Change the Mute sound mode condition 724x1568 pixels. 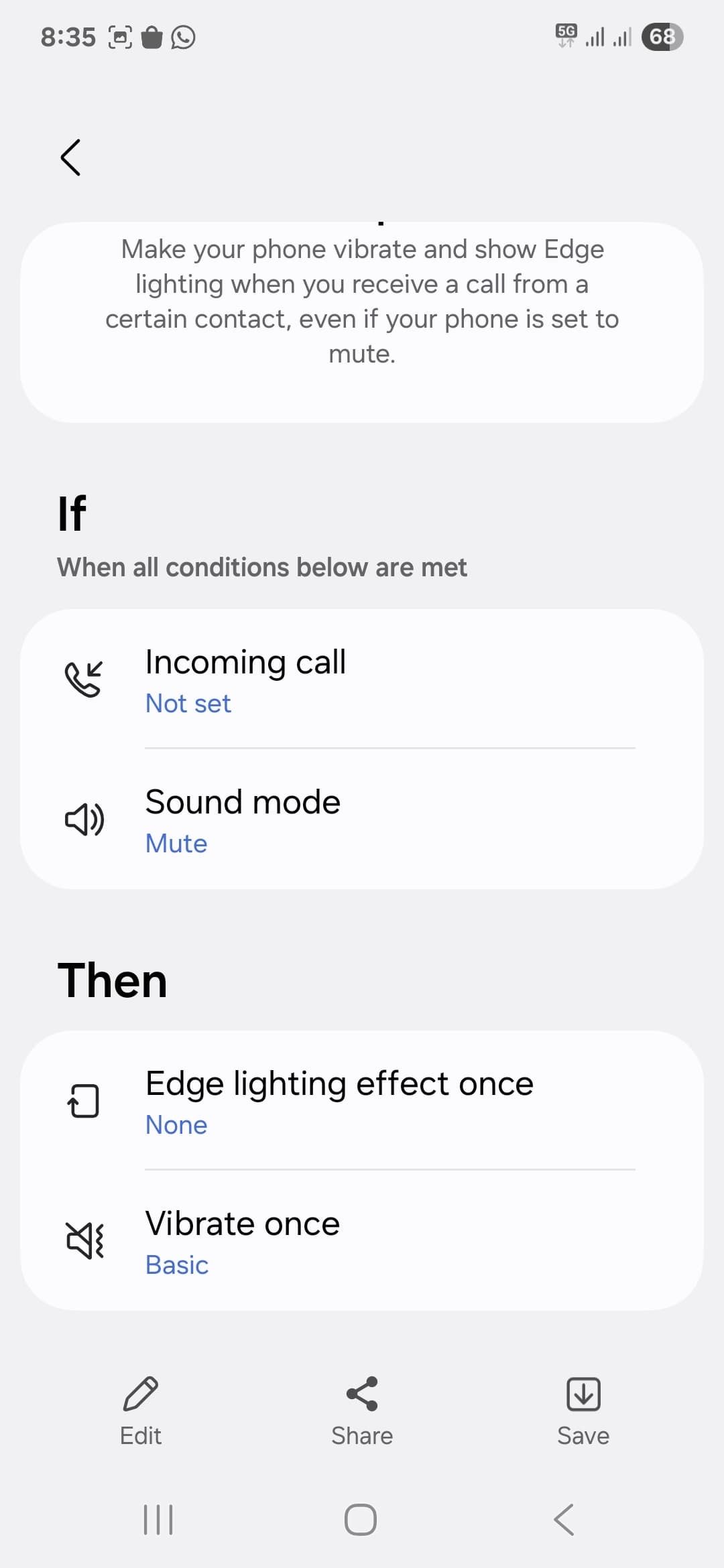click(176, 843)
